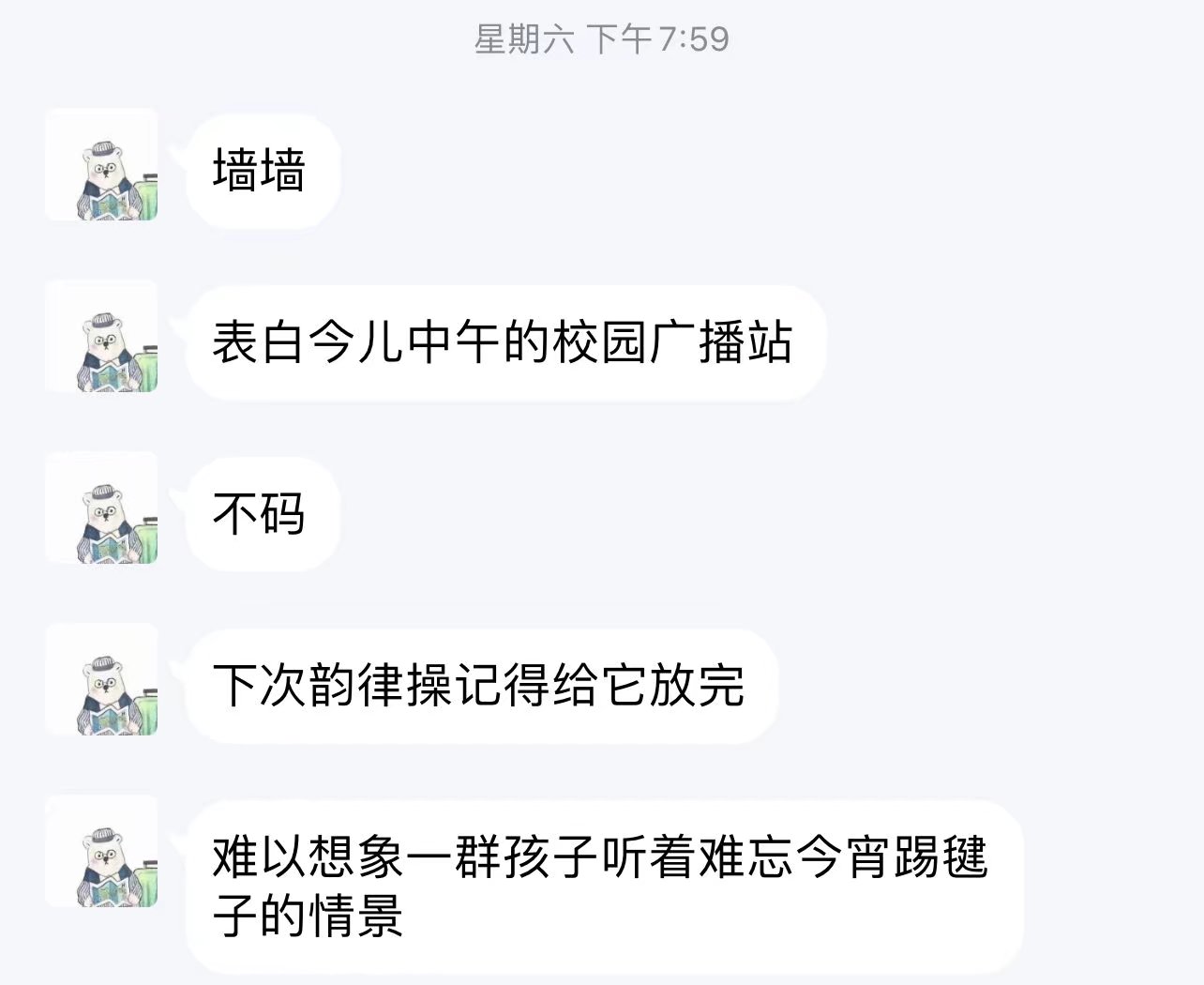The image size is (1204, 985).
Task: Tap the bear avatar beside "不码"
Action: [x=102, y=508]
